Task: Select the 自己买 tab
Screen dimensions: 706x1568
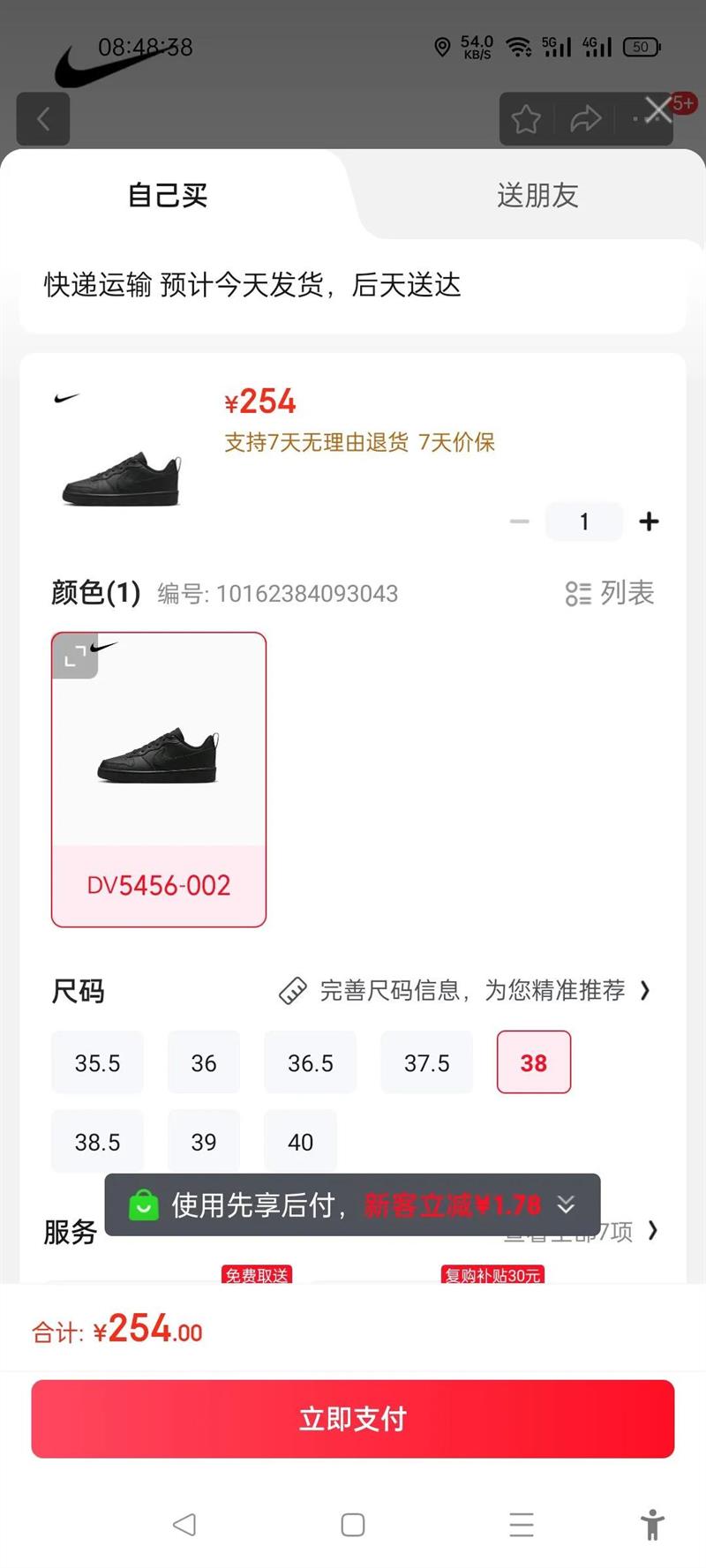Action: [168, 195]
